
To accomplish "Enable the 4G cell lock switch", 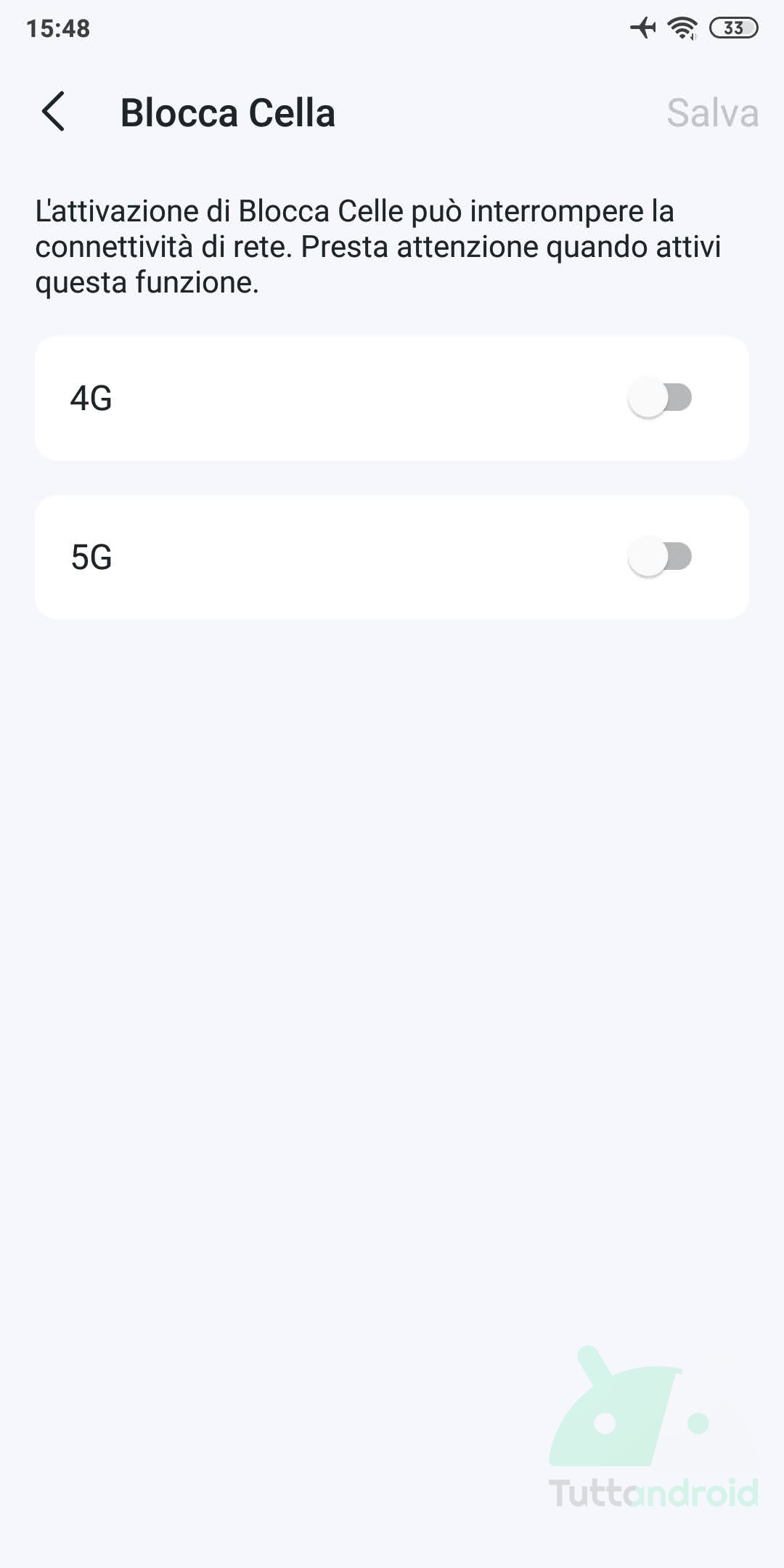I will pos(660,398).
